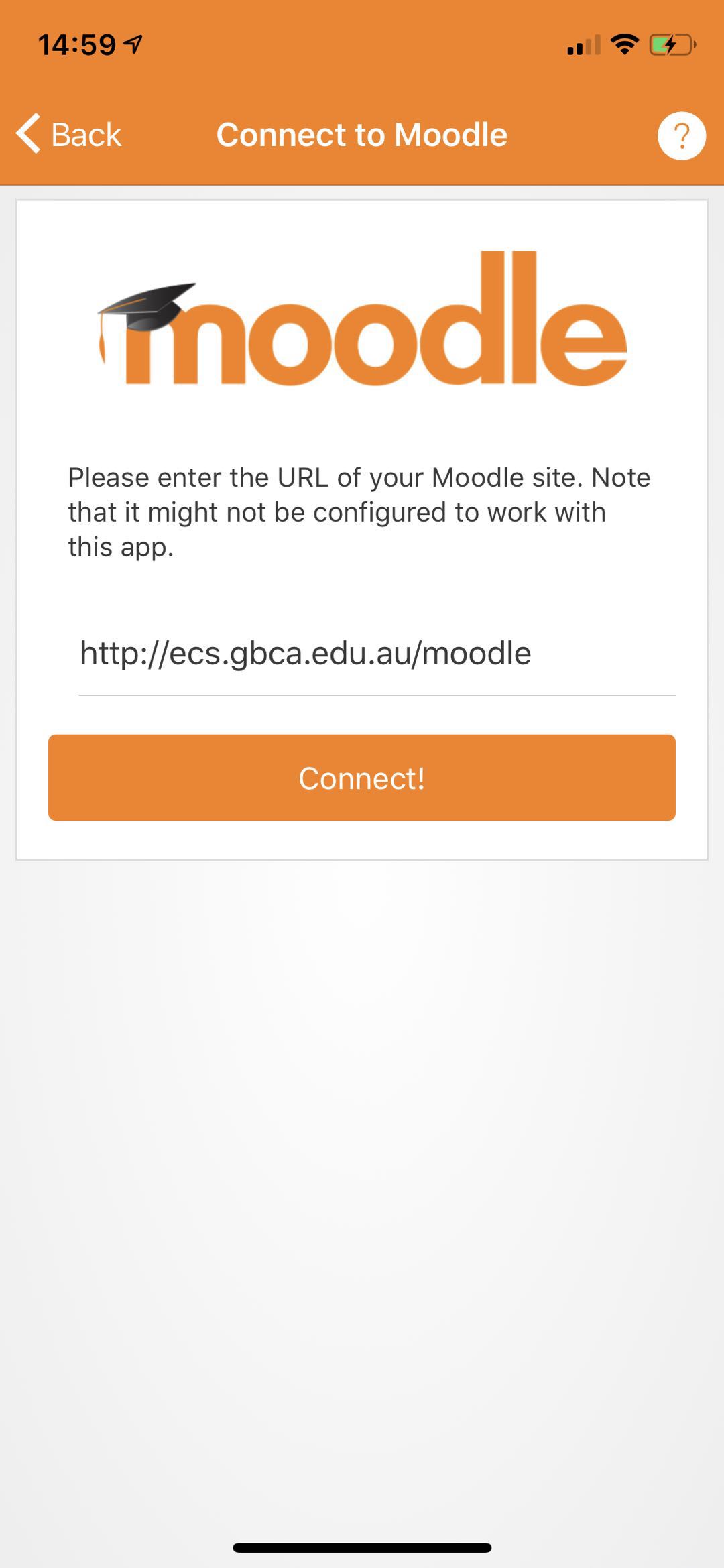Tap the Connect! button
724x1568 pixels.
(x=362, y=778)
